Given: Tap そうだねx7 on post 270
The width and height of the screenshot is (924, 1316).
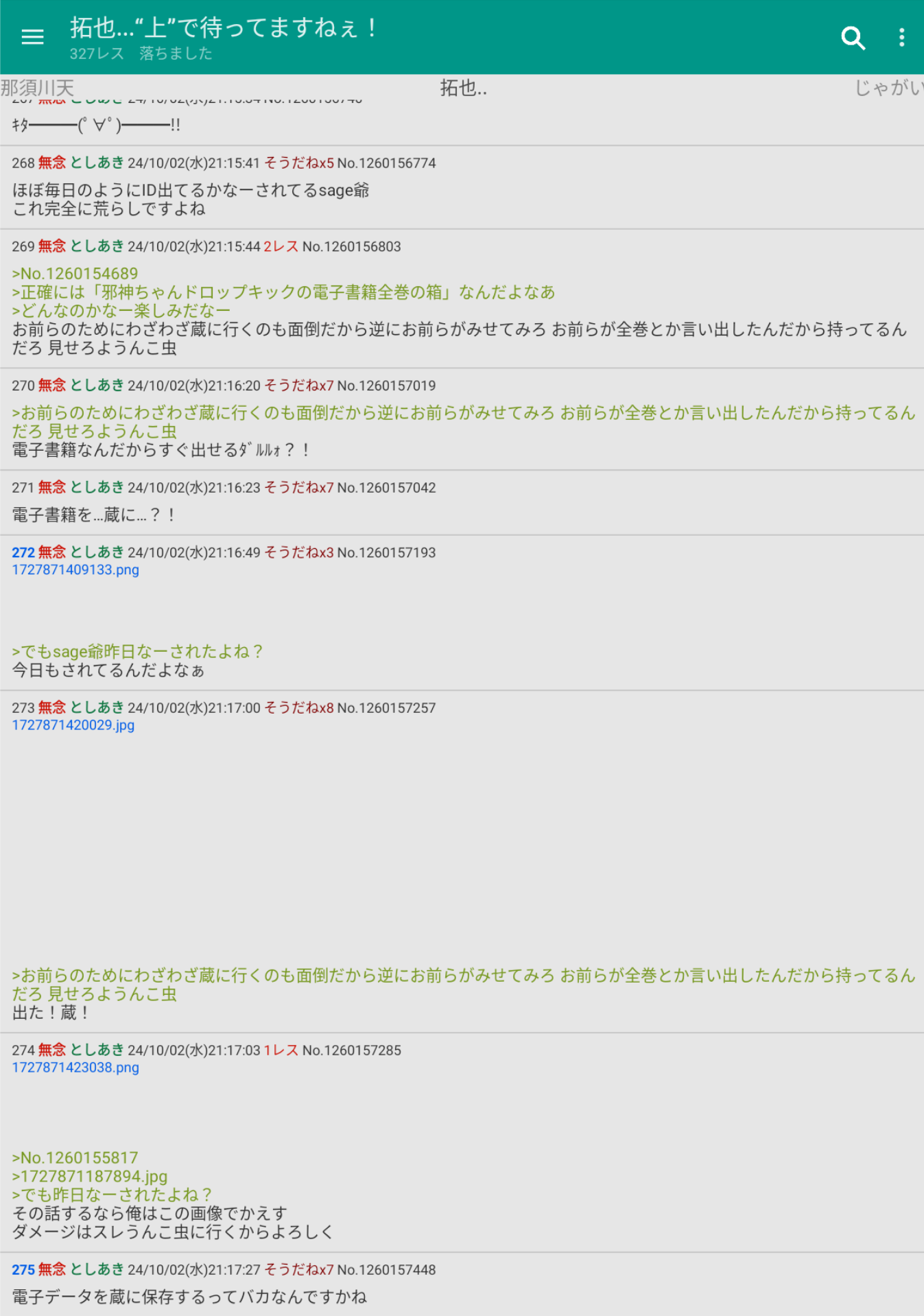Looking at the screenshot, I should 299,386.
